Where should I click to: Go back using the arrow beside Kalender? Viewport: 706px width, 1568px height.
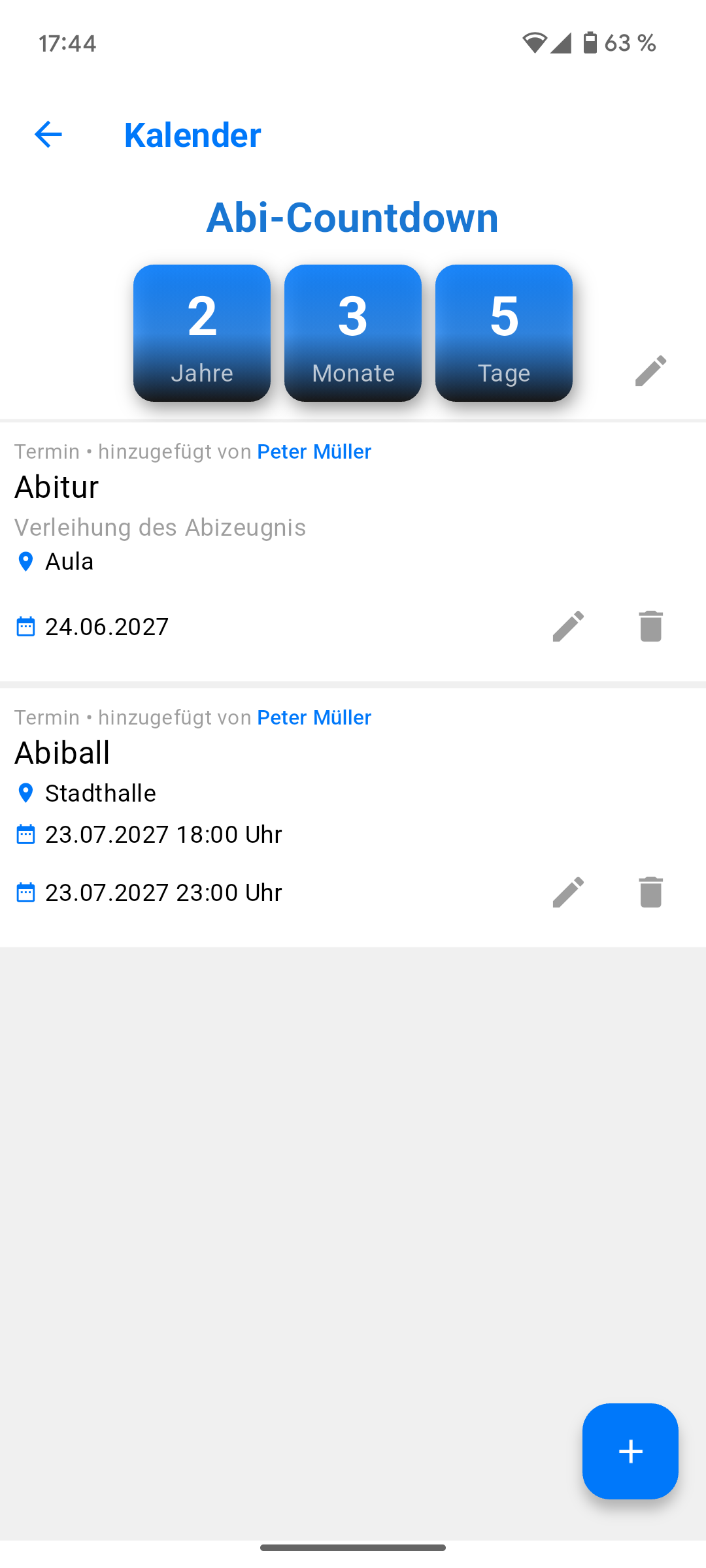[x=48, y=135]
